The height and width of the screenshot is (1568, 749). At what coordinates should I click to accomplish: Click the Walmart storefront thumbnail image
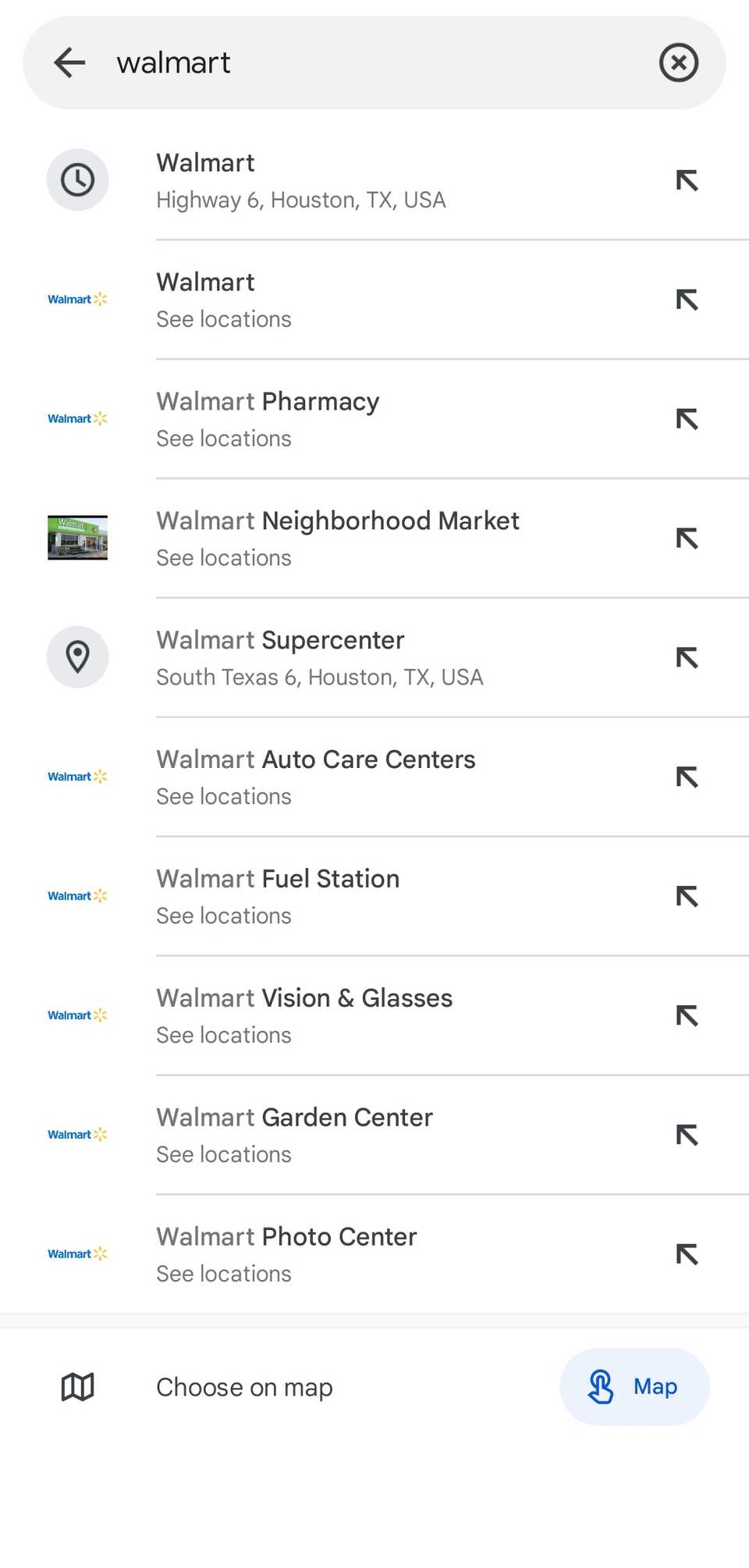(77, 538)
